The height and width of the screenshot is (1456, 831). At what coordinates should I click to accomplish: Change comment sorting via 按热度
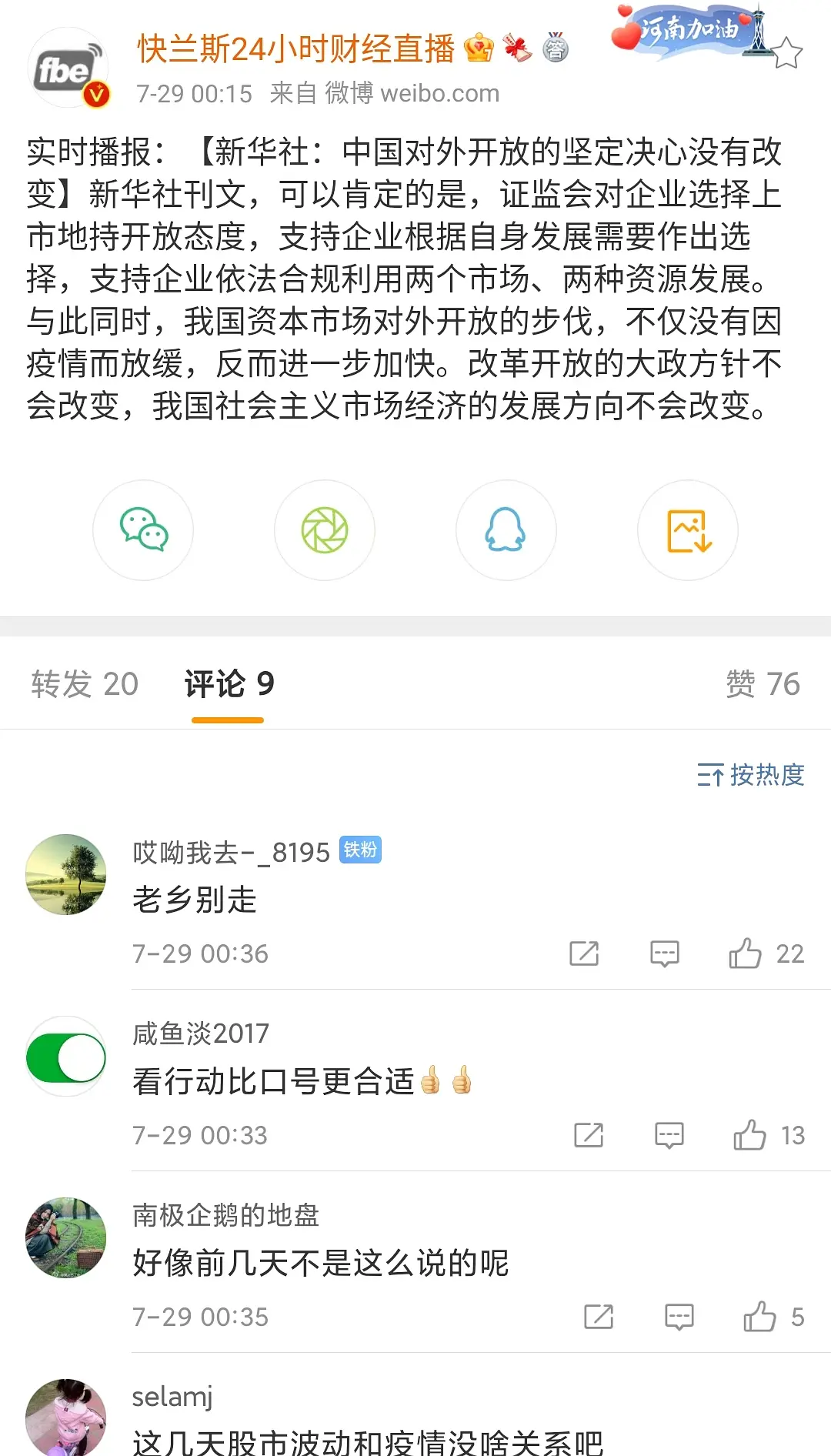coord(751,775)
